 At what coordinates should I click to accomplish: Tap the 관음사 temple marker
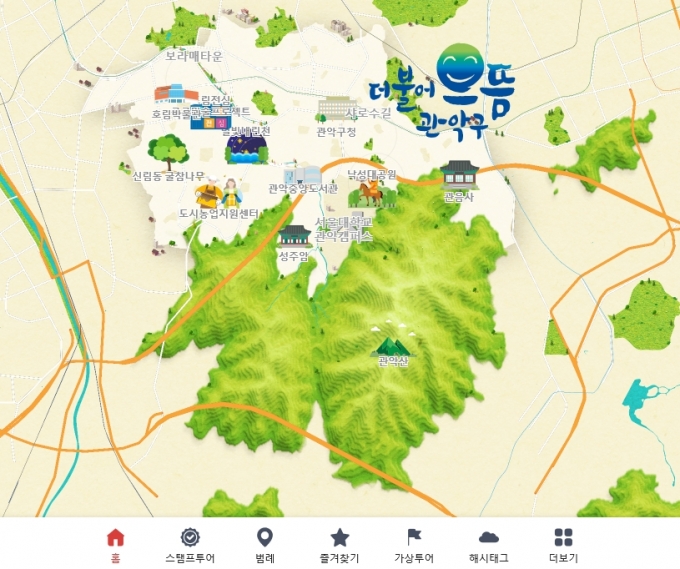(459, 175)
